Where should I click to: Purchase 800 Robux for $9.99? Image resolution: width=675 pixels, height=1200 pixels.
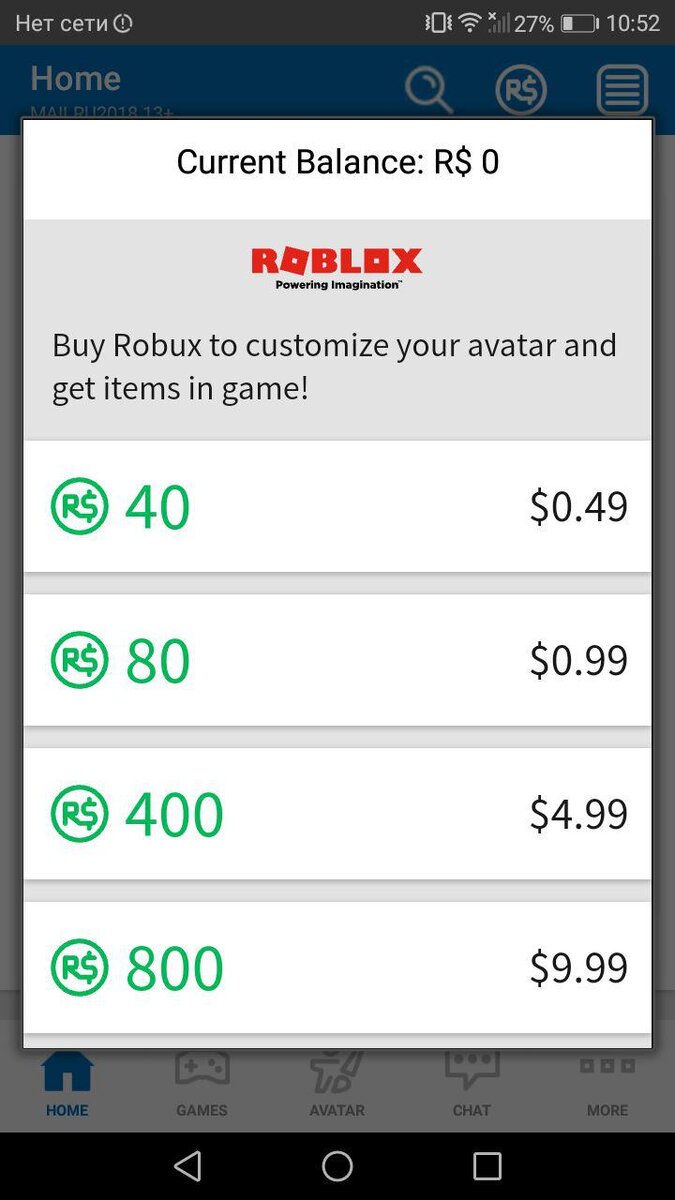[x=337, y=967]
